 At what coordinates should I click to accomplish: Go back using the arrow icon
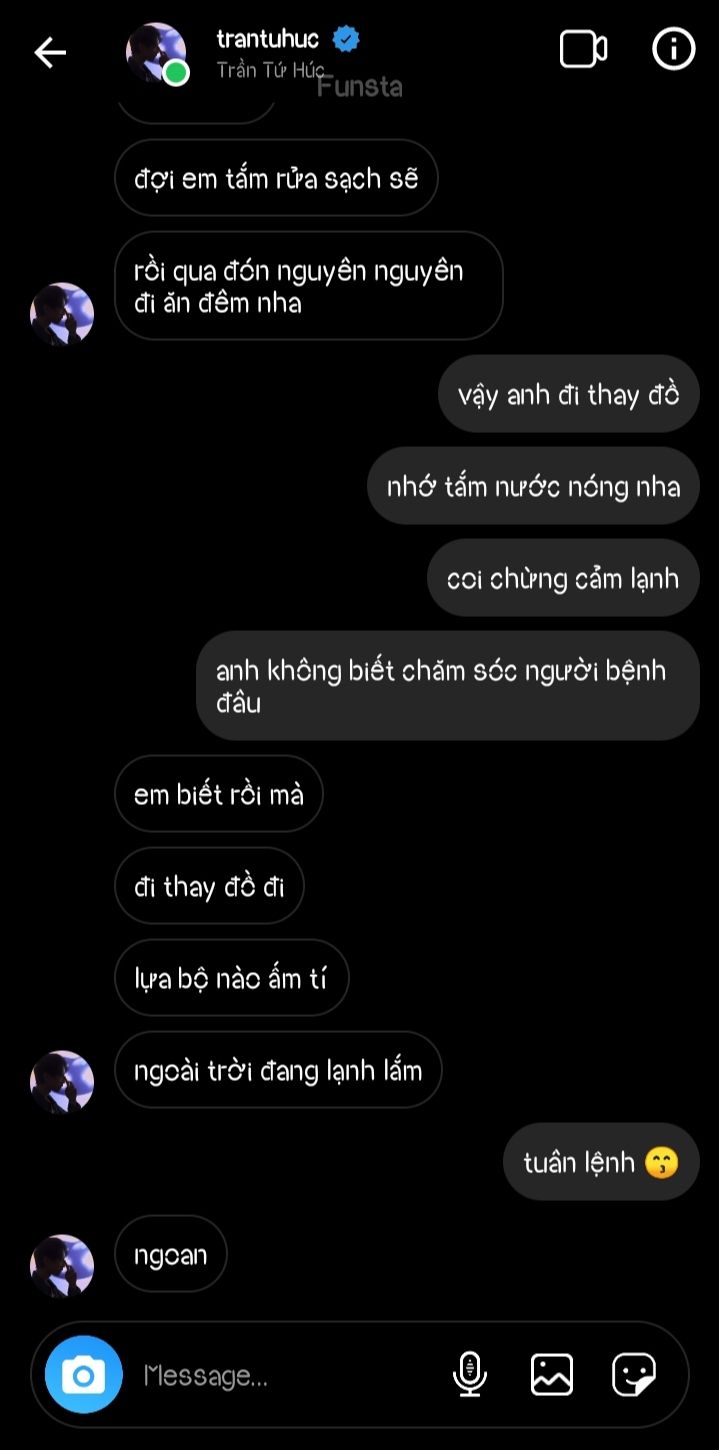49,52
